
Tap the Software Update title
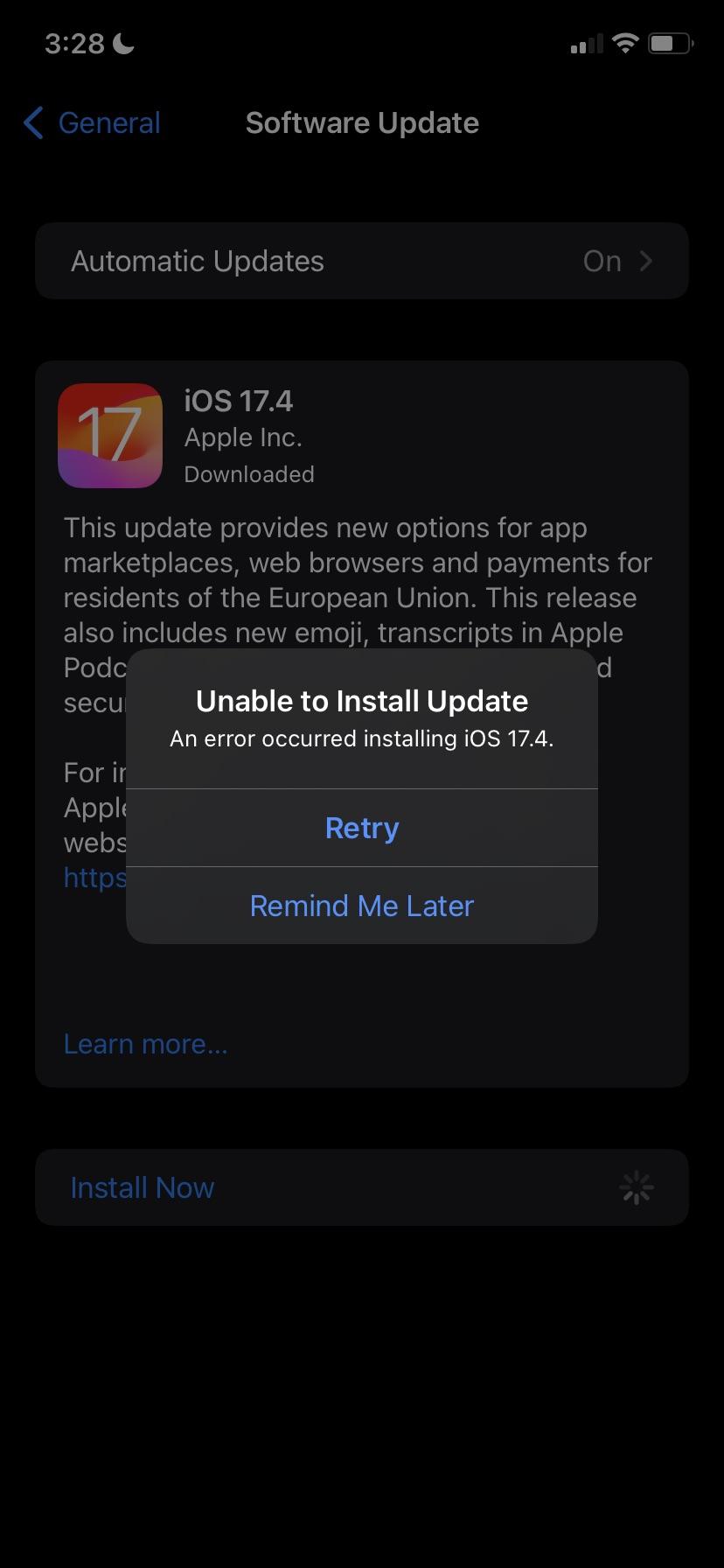tap(362, 122)
